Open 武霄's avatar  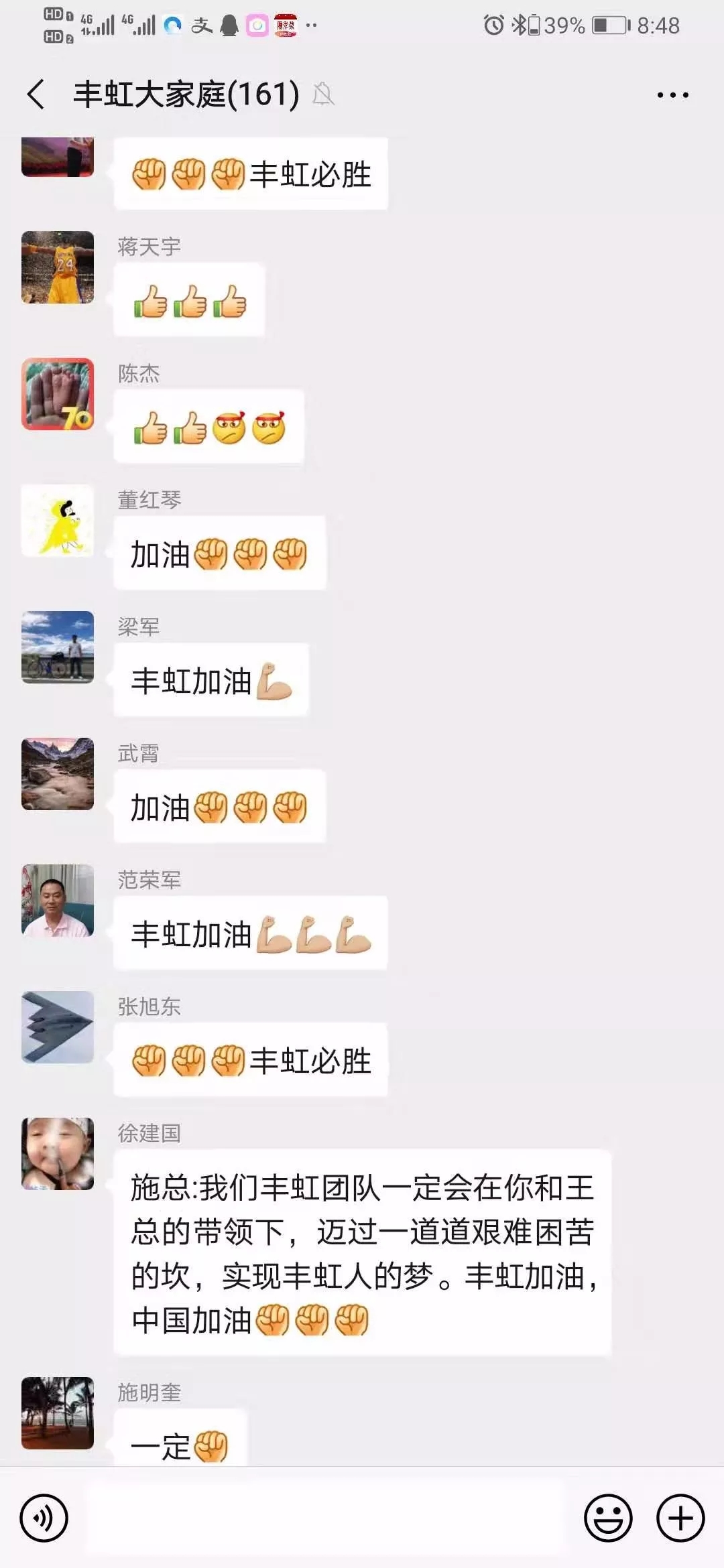coord(58,774)
